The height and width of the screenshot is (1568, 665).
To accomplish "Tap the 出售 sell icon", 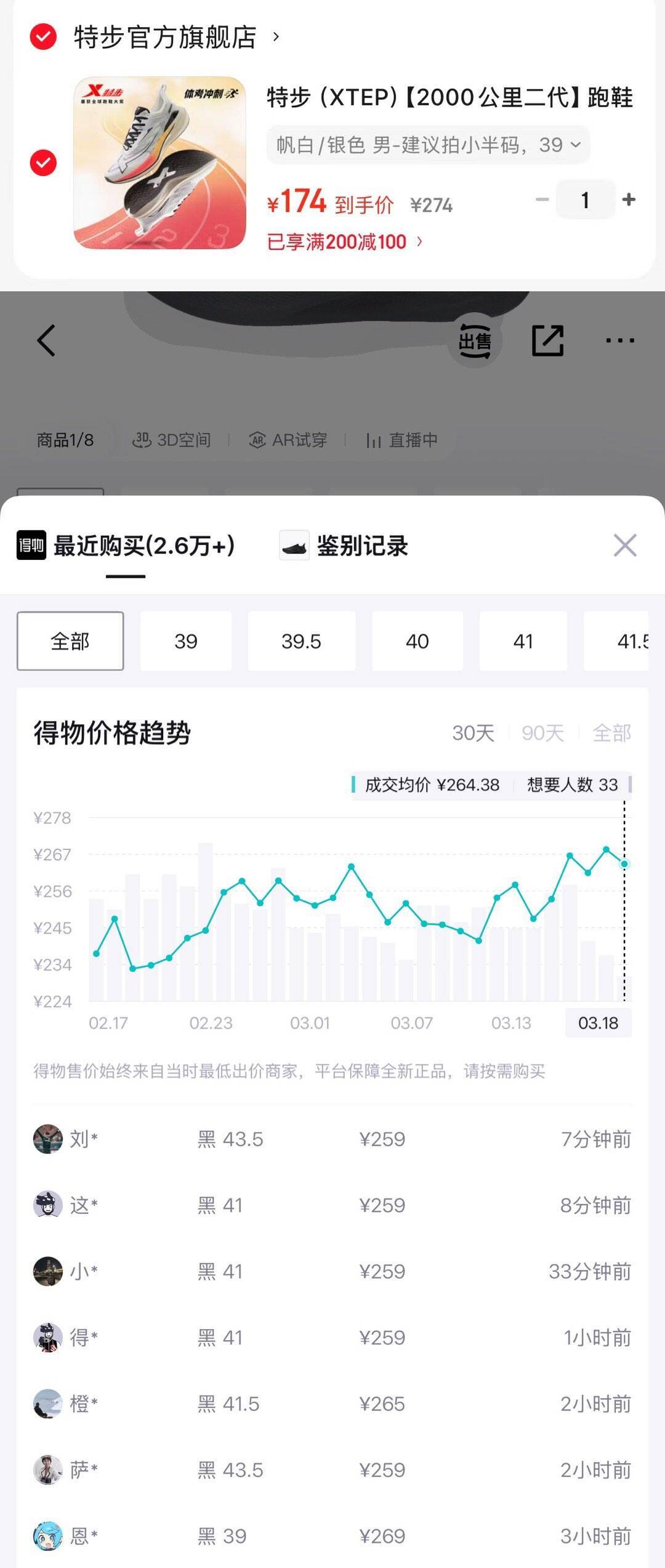I will tap(475, 341).
